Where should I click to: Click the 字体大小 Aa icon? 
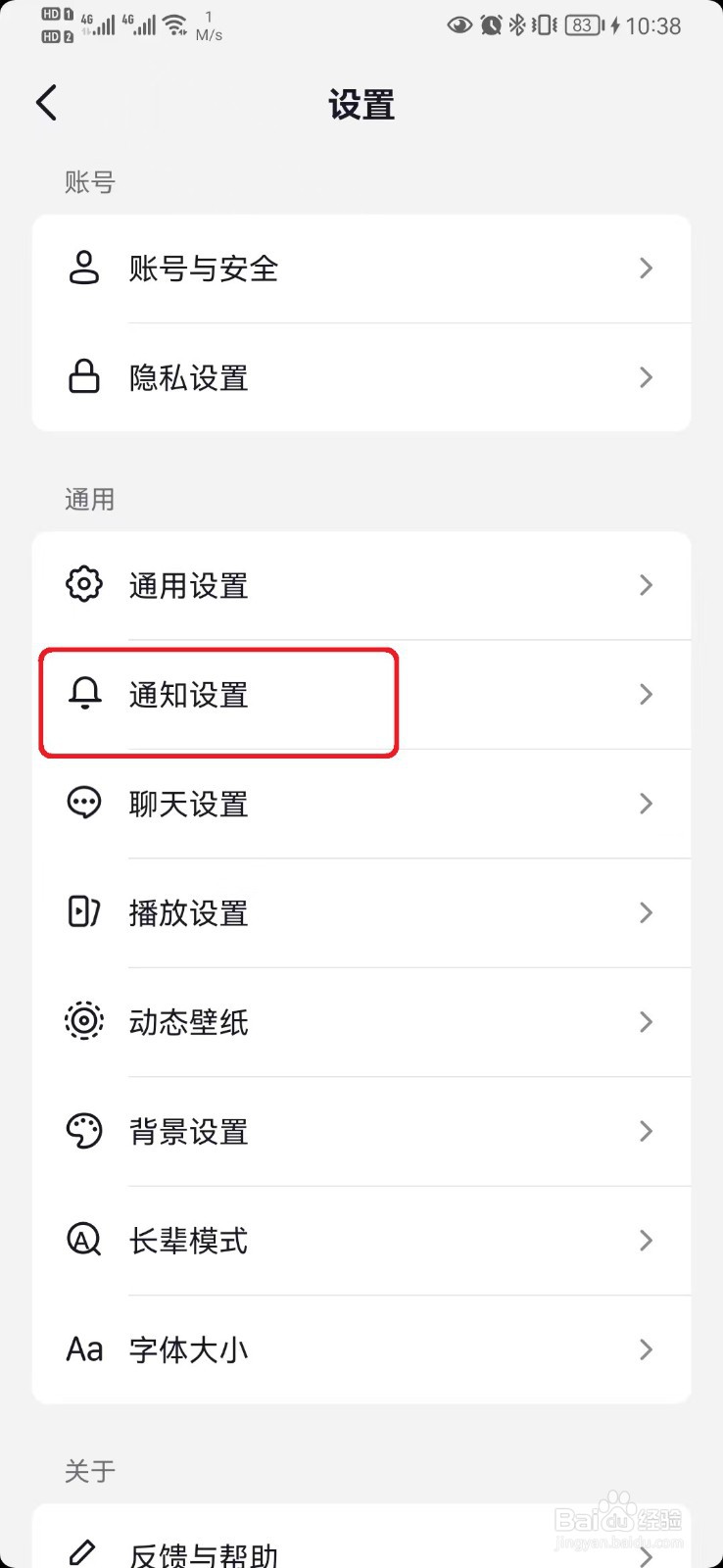(x=84, y=1349)
